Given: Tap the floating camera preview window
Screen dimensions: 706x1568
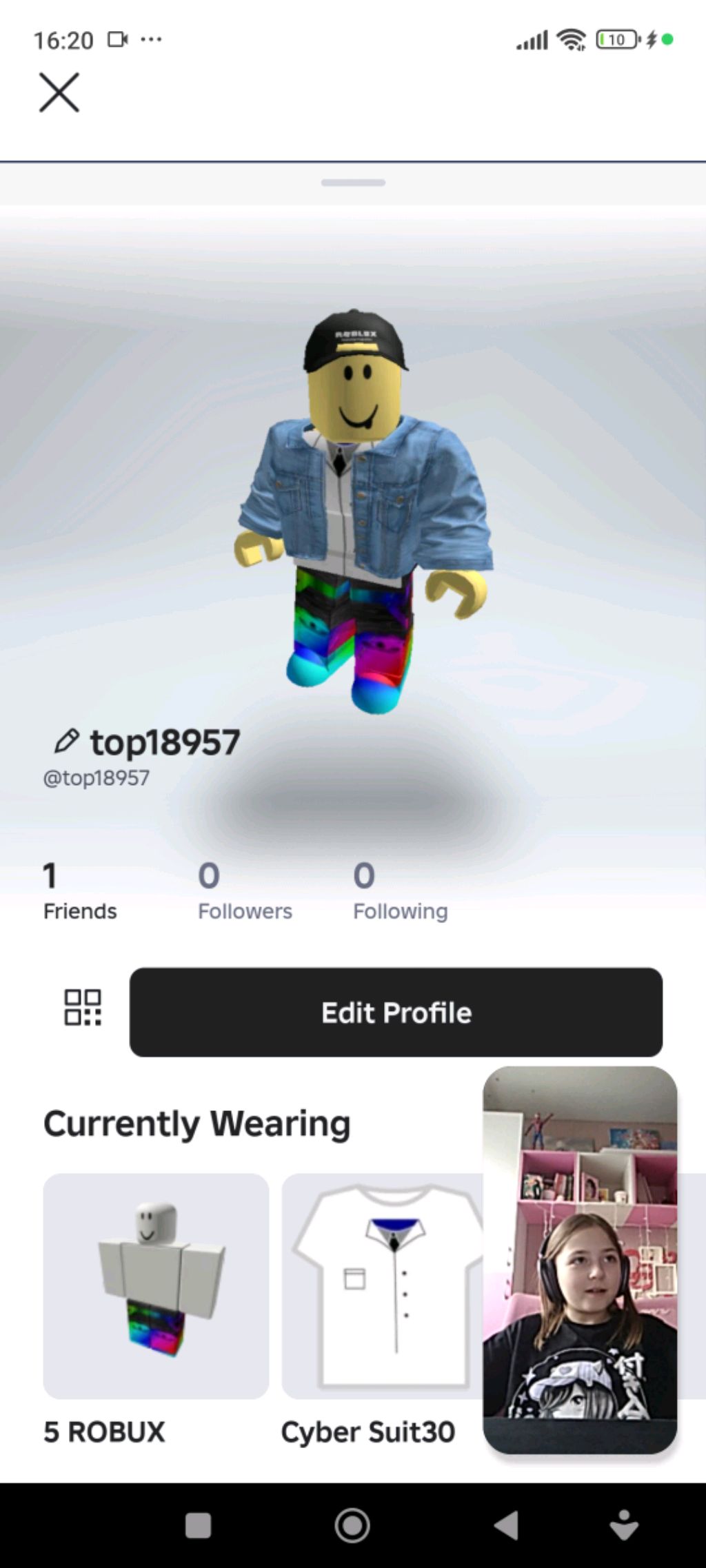Looking at the screenshot, I should click(x=580, y=1259).
